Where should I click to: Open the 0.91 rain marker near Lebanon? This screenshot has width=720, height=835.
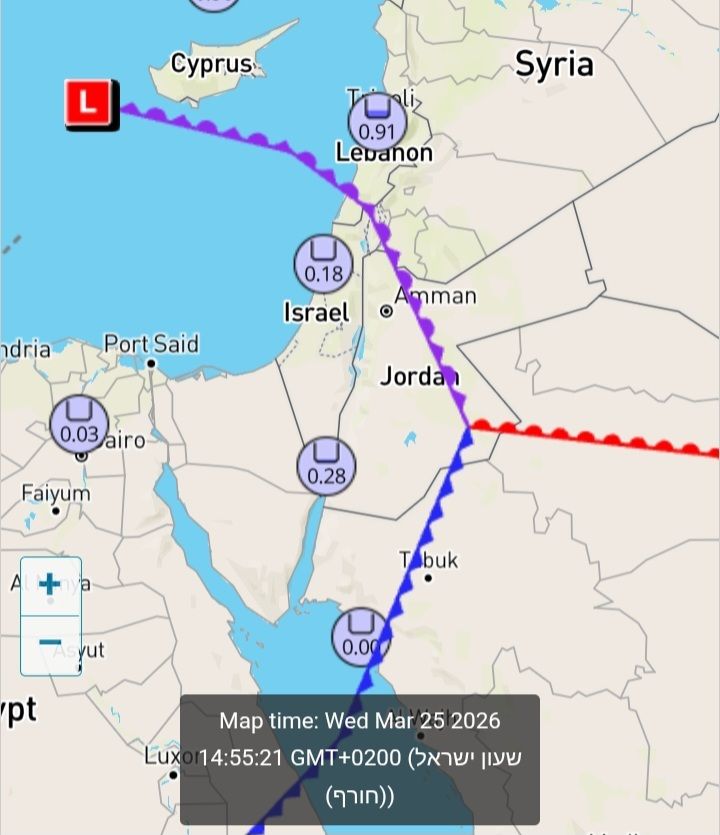tap(377, 121)
